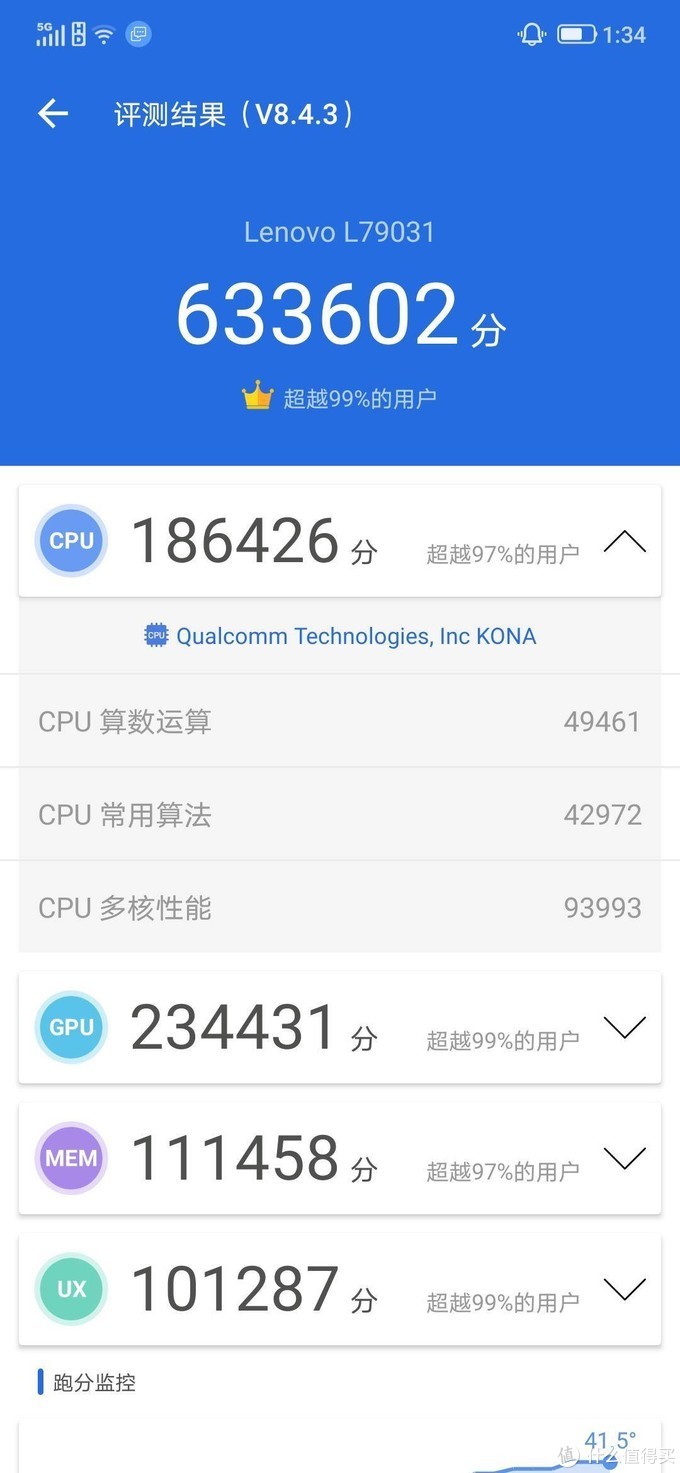Expand the UX score details

(625, 1289)
